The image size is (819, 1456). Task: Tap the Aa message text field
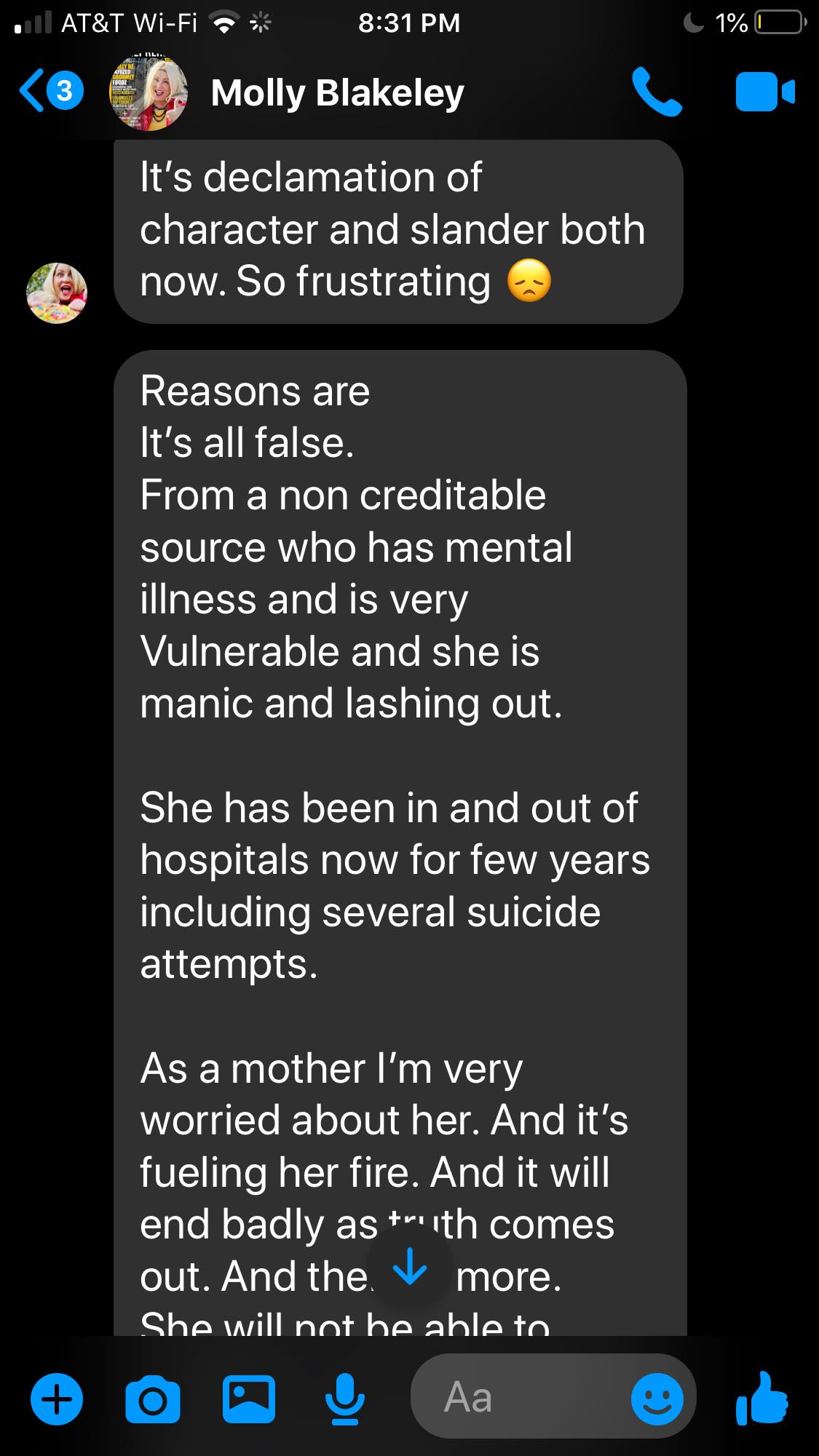517,1397
